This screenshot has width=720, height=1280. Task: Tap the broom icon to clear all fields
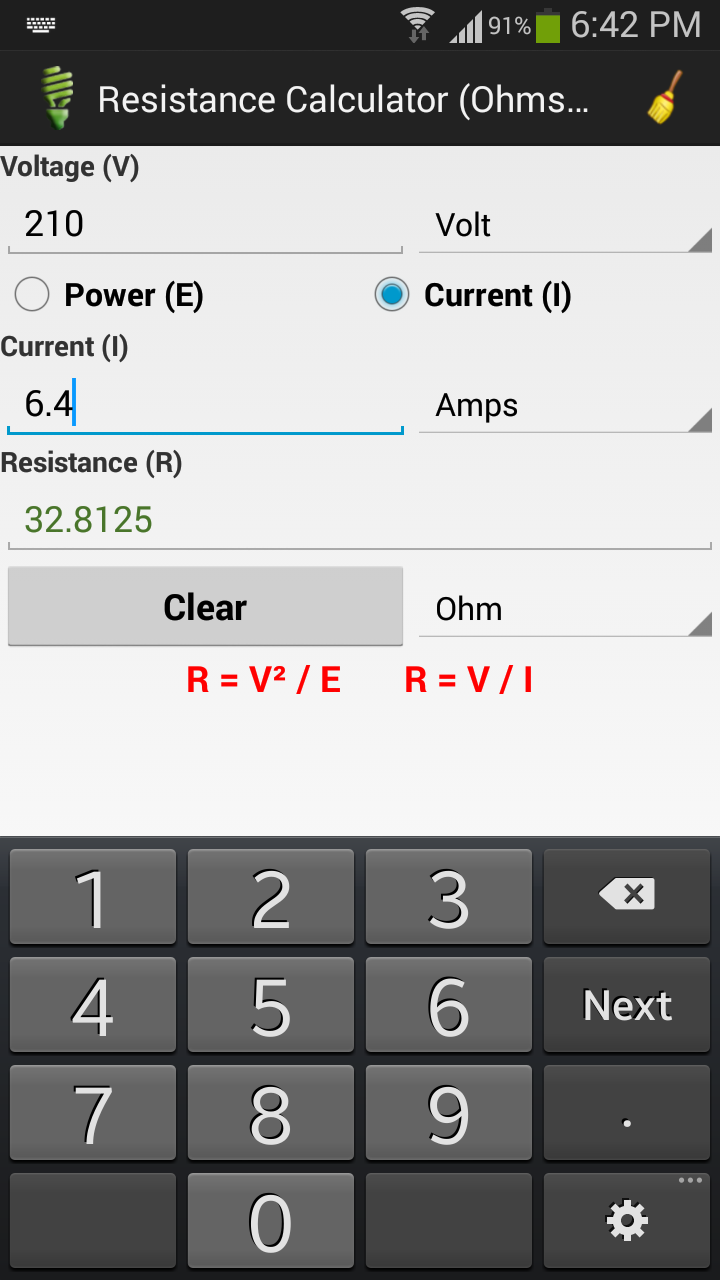pyautogui.click(x=664, y=98)
